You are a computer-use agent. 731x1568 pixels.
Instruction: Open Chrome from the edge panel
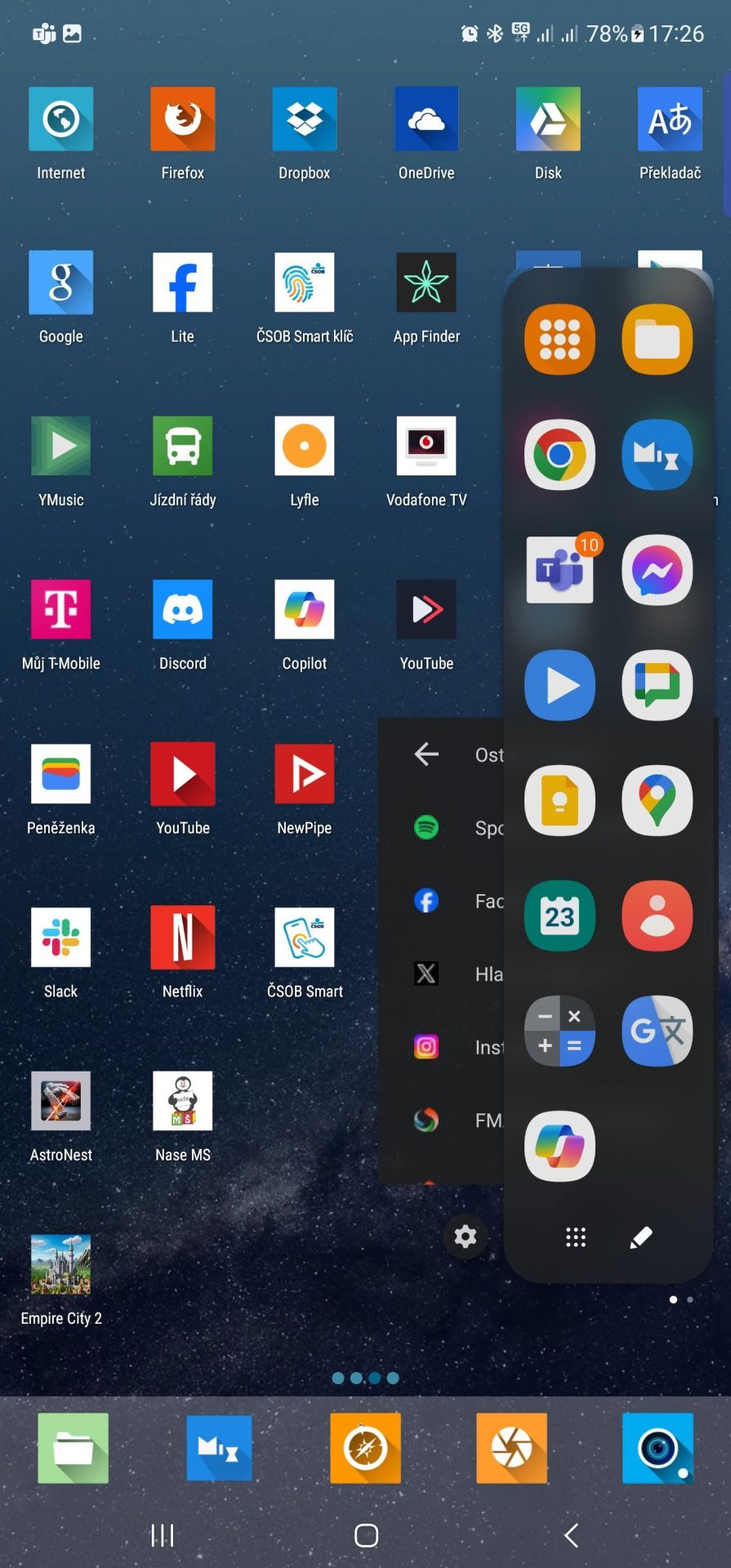pos(559,454)
